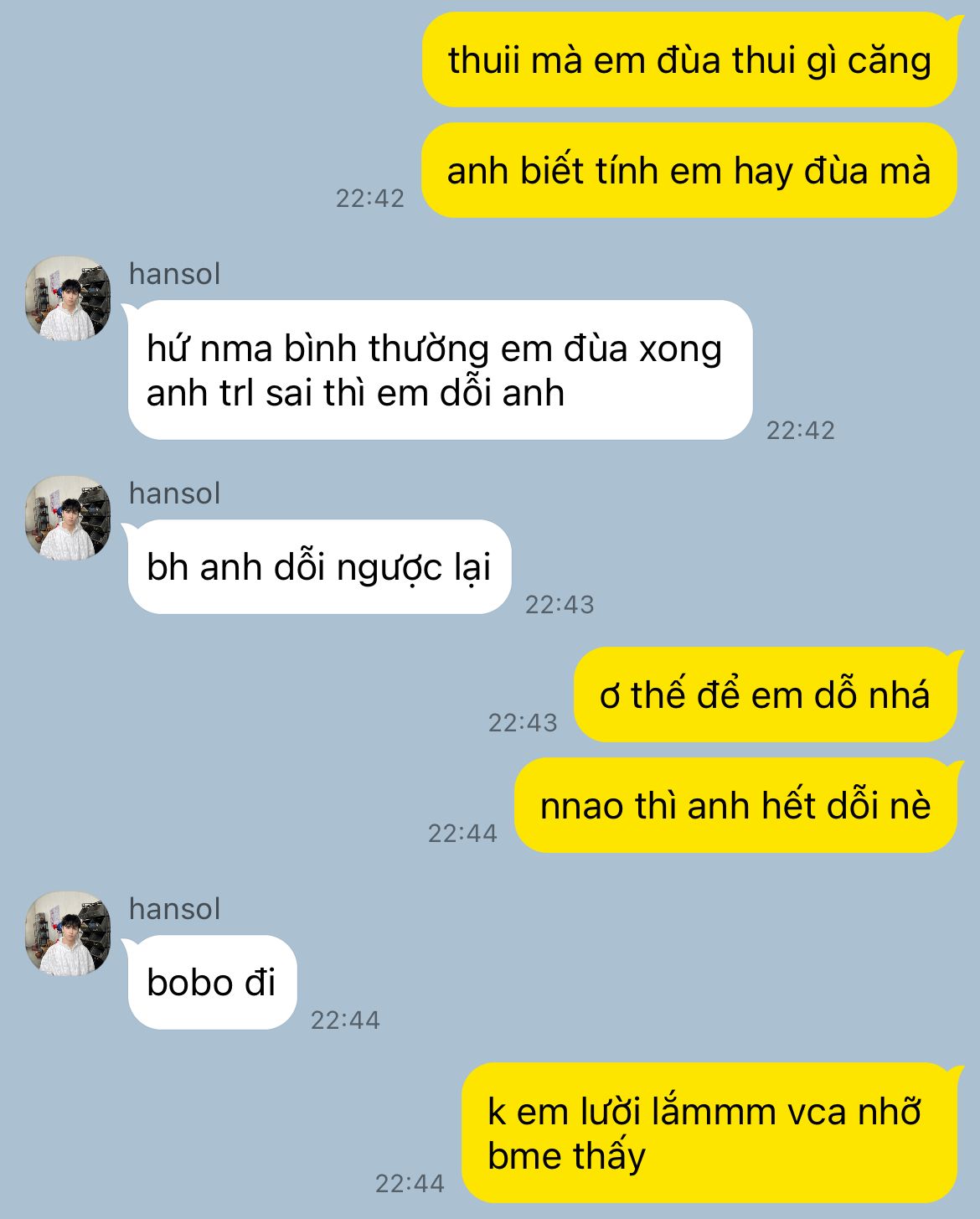980x1219 pixels.
Task: Open hansol's avatar beside 'hứ nma bình thường' message
Action: (68, 299)
